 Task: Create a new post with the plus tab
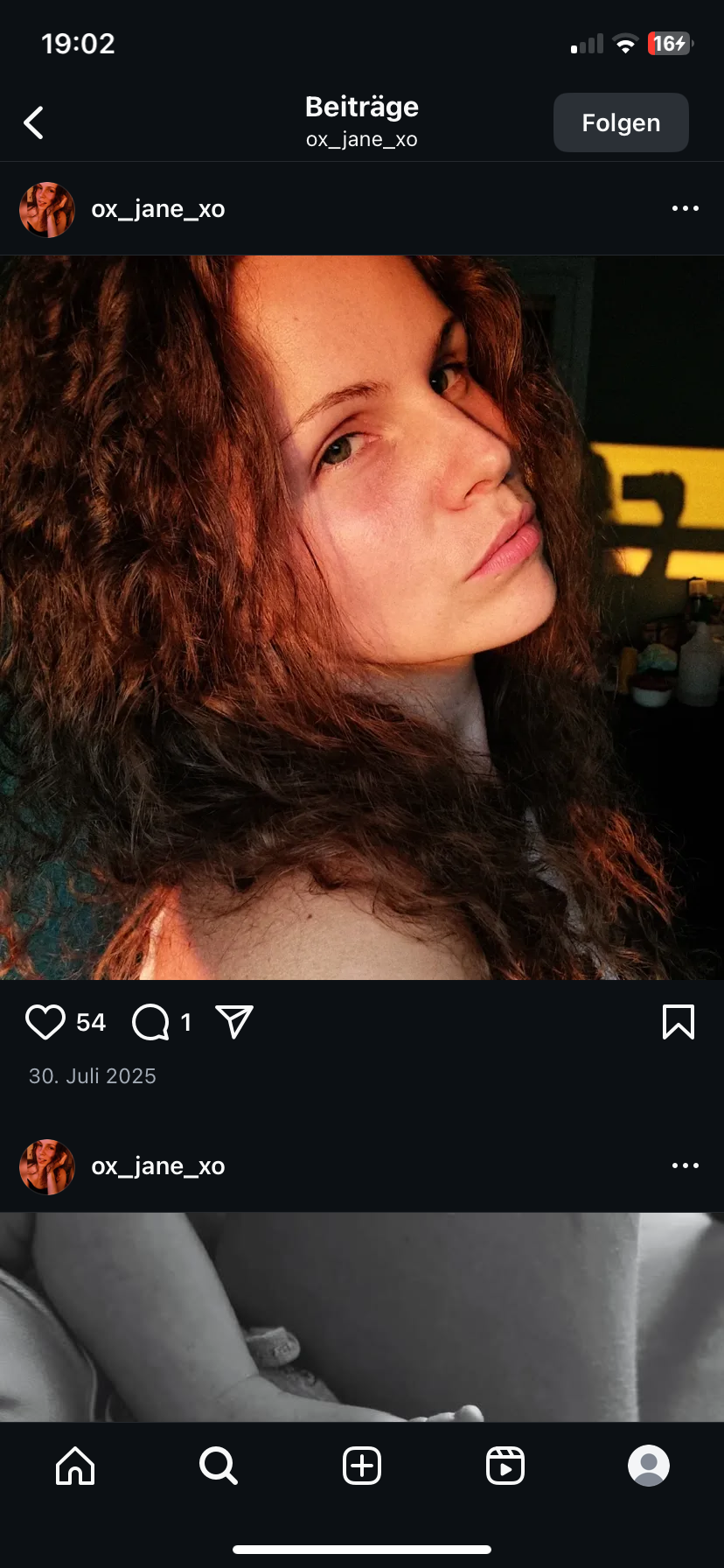point(362,1465)
